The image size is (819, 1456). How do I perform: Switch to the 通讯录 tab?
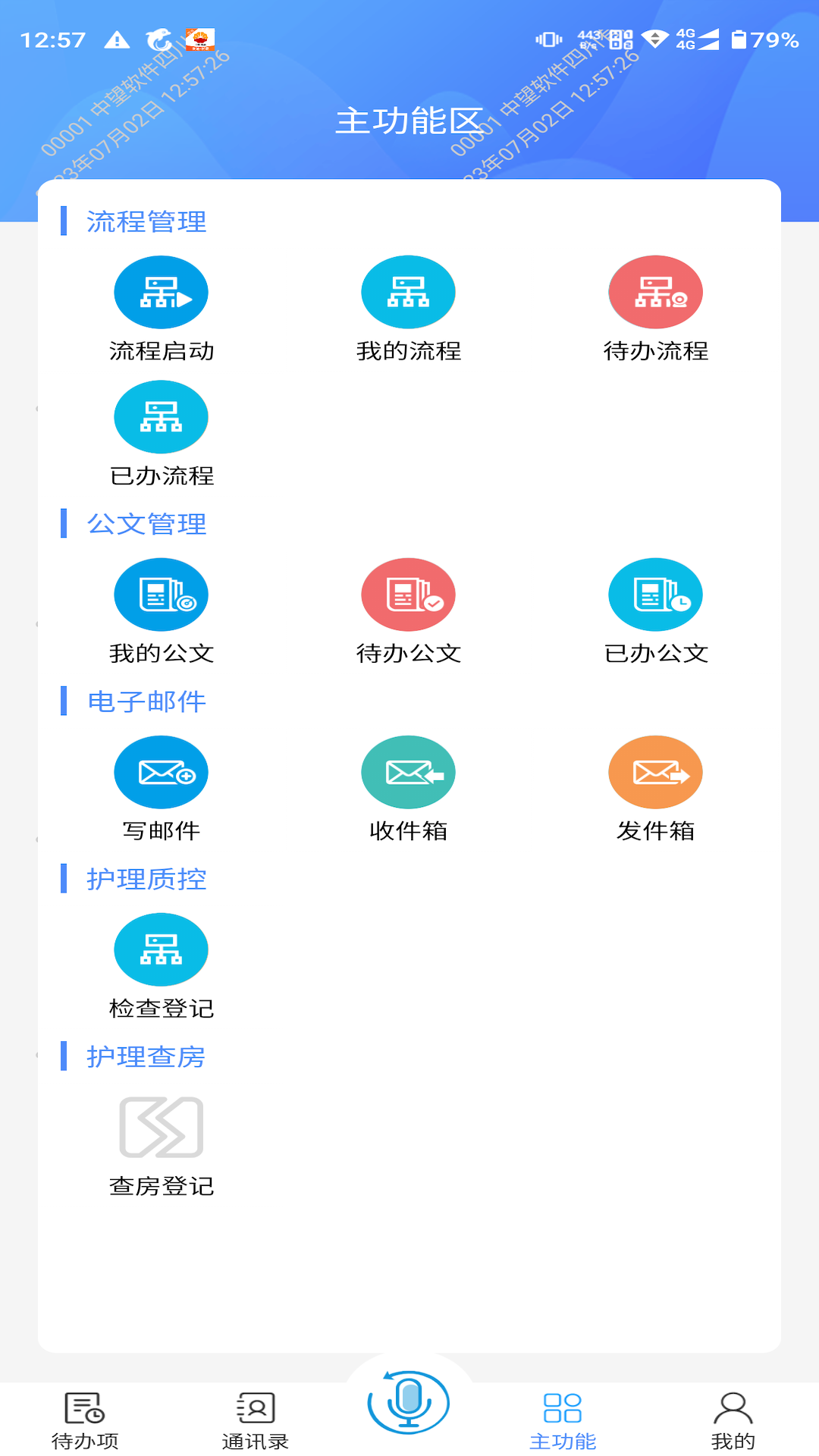tap(256, 1420)
